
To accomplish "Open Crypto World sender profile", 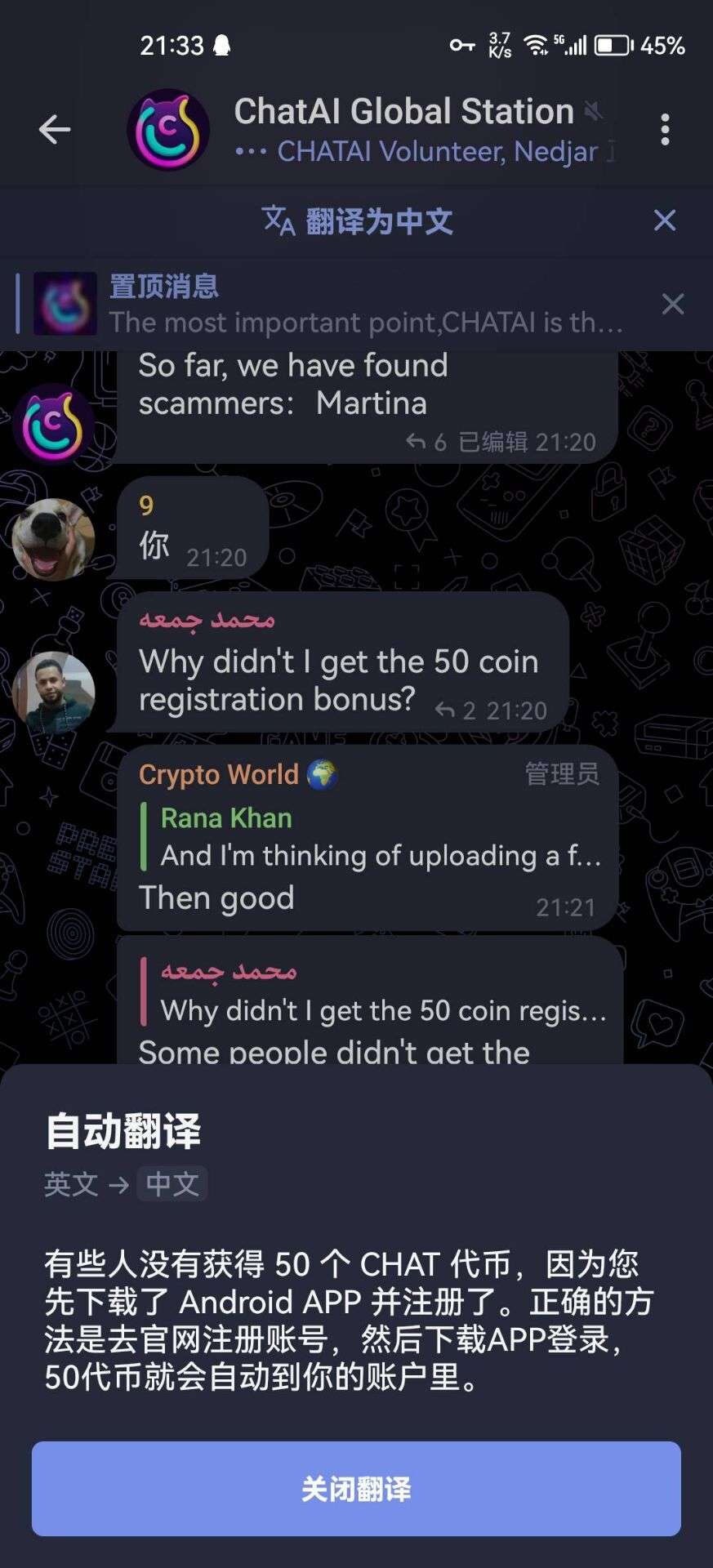I will [219, 774].
